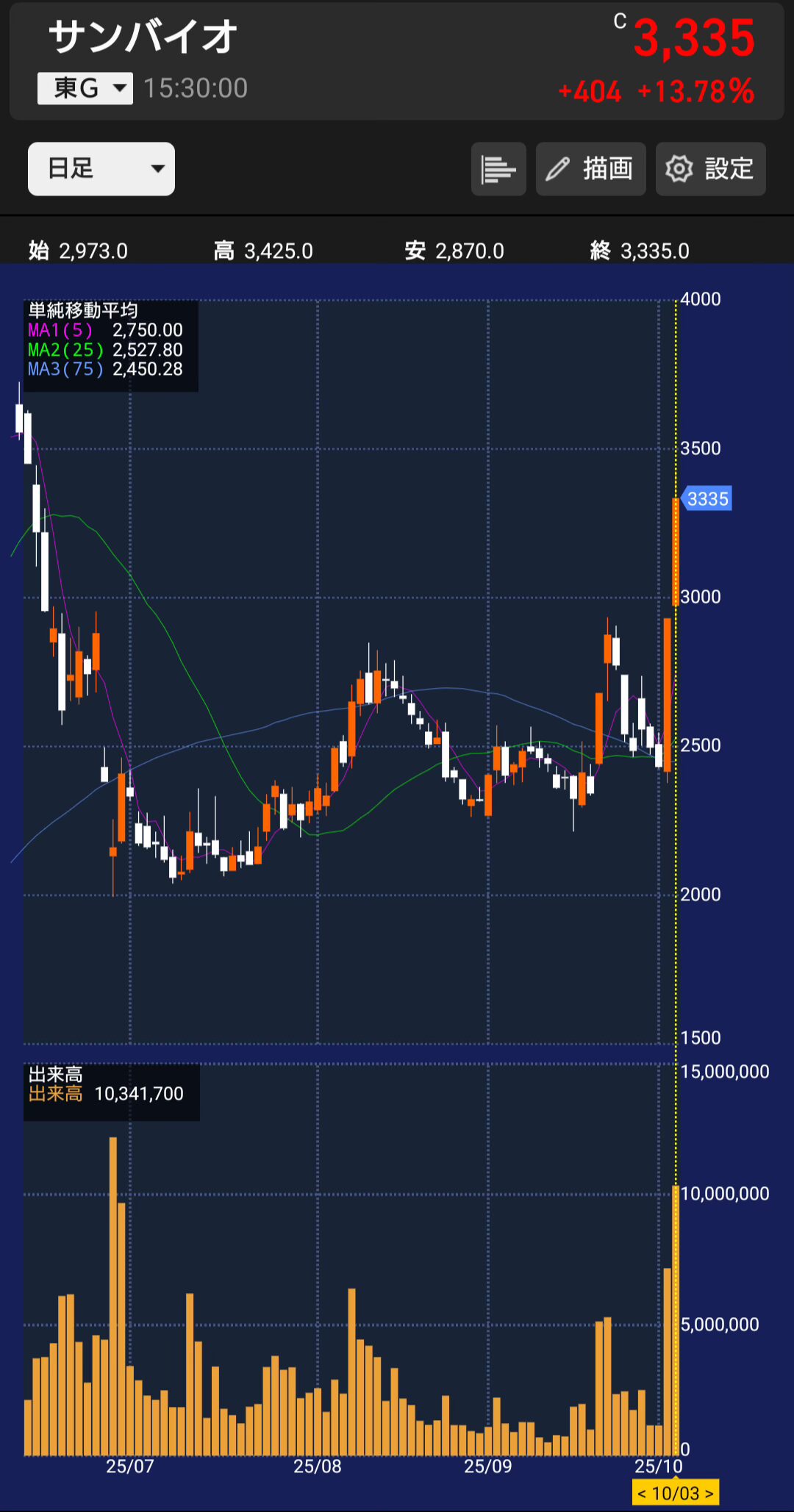Image resolution: width=794 pixels, height=1512 pixels.
Task: Change the 日足 chart period dropdown
Action: (x=101, y=169)
